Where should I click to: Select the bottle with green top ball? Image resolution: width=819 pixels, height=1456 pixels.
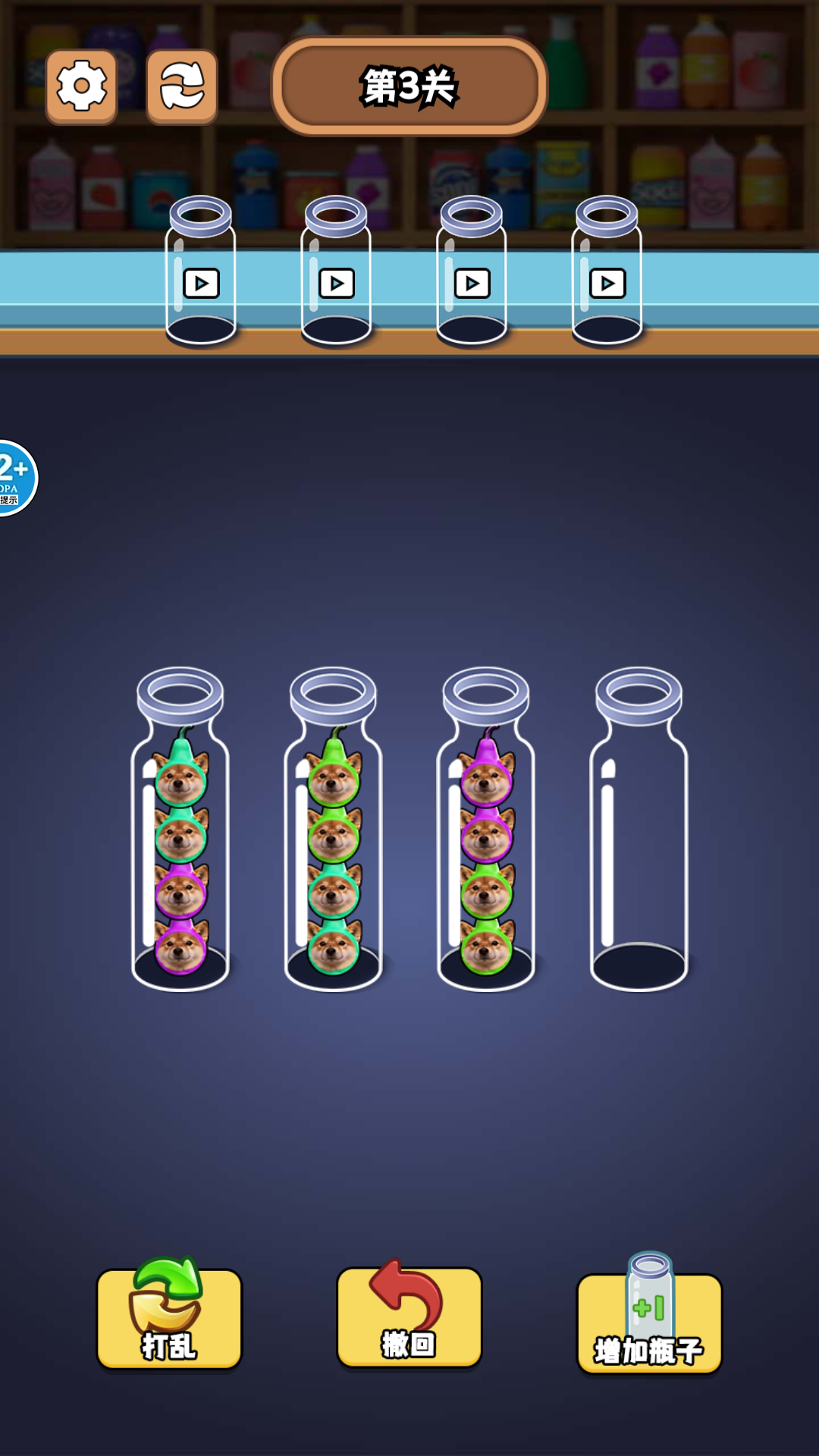333,829
